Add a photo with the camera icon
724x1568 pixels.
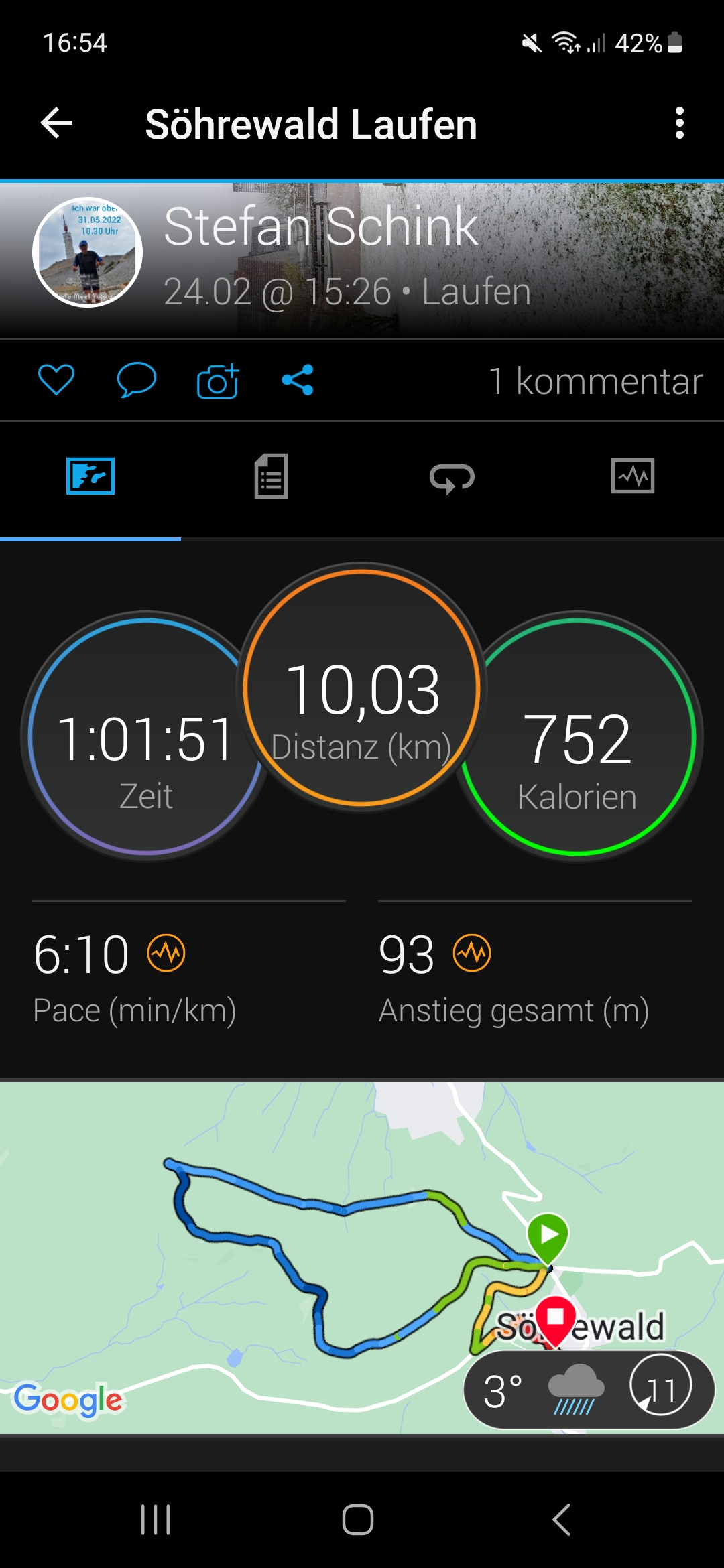(x=218, y=381)
